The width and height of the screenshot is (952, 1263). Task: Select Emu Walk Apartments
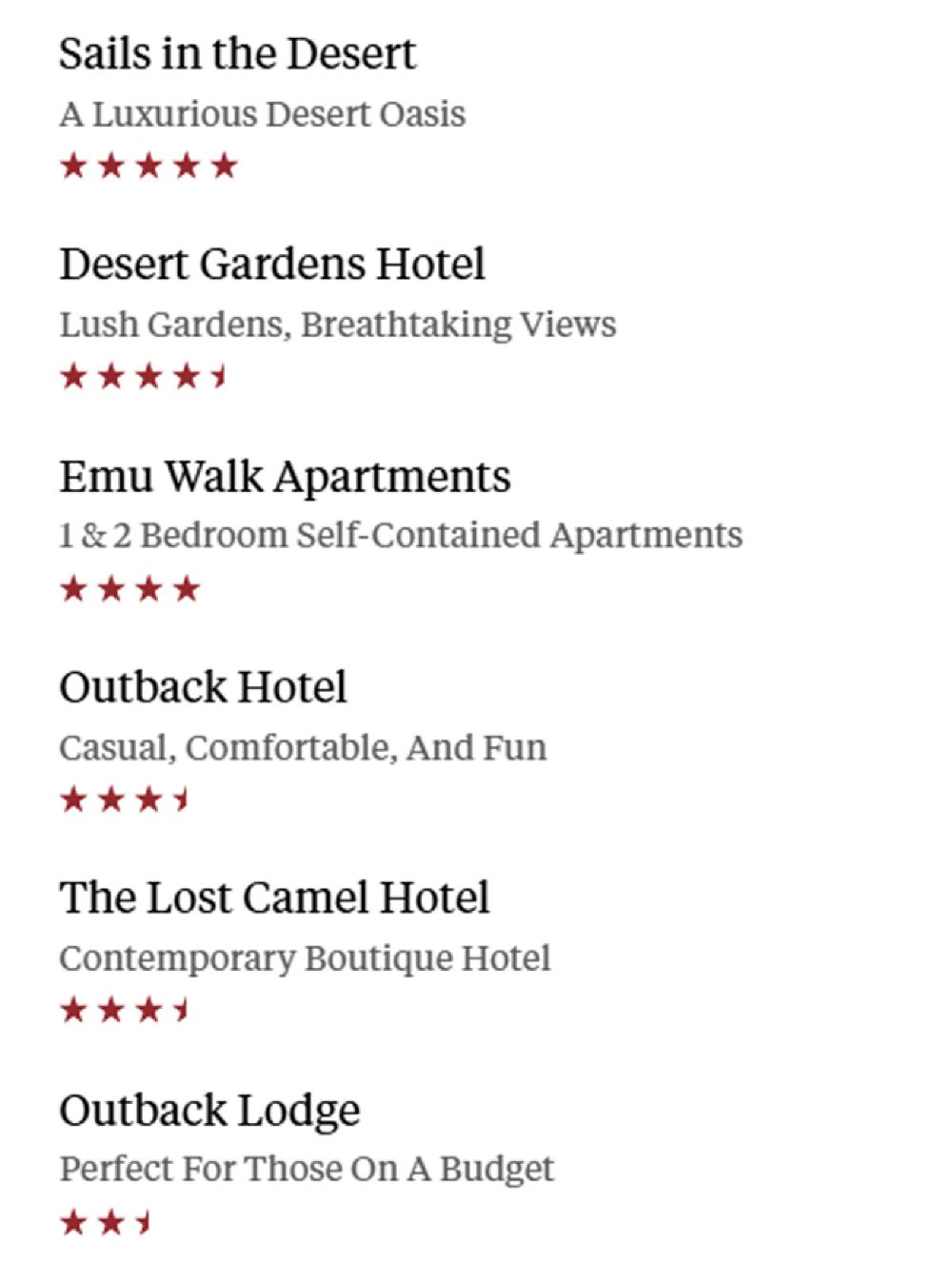click(x=285, y=476)
